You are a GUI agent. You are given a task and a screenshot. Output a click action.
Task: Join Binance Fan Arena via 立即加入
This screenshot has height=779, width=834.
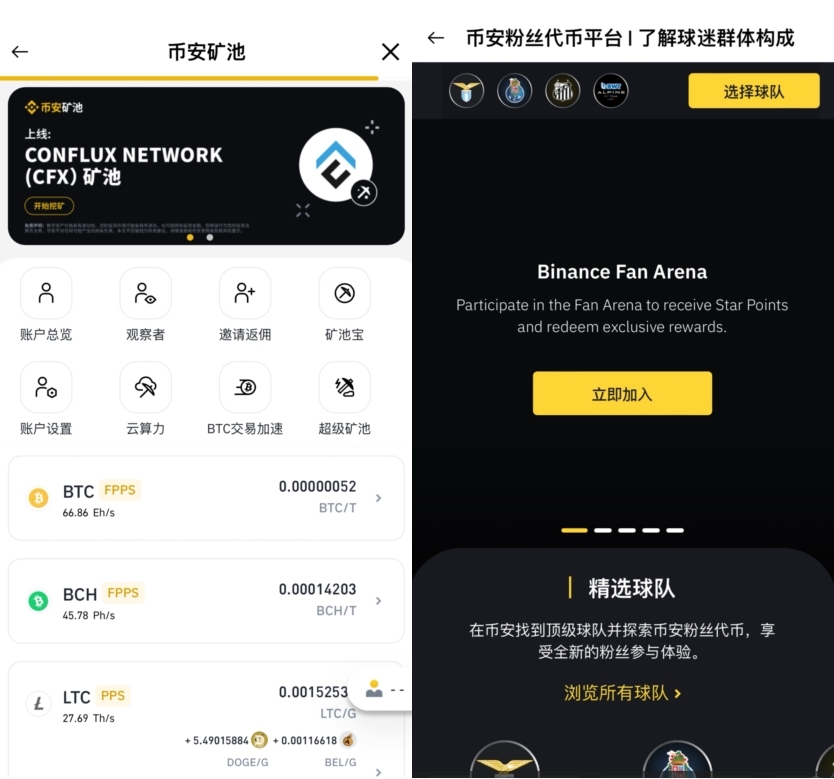click(622, 394)
